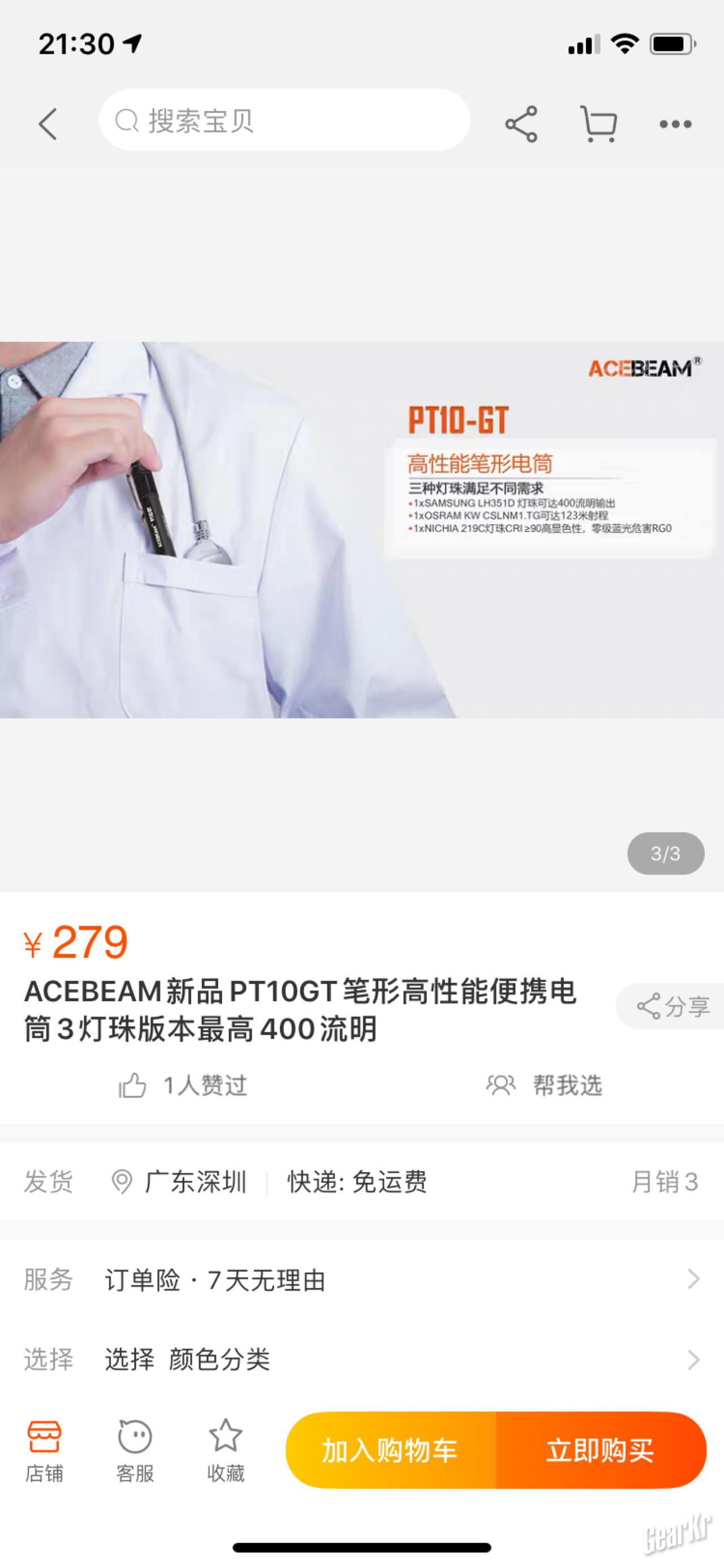Tap 帮我选 to ask for help
The width and height of the screenshot is (724, 1568).
[544, 1085]
